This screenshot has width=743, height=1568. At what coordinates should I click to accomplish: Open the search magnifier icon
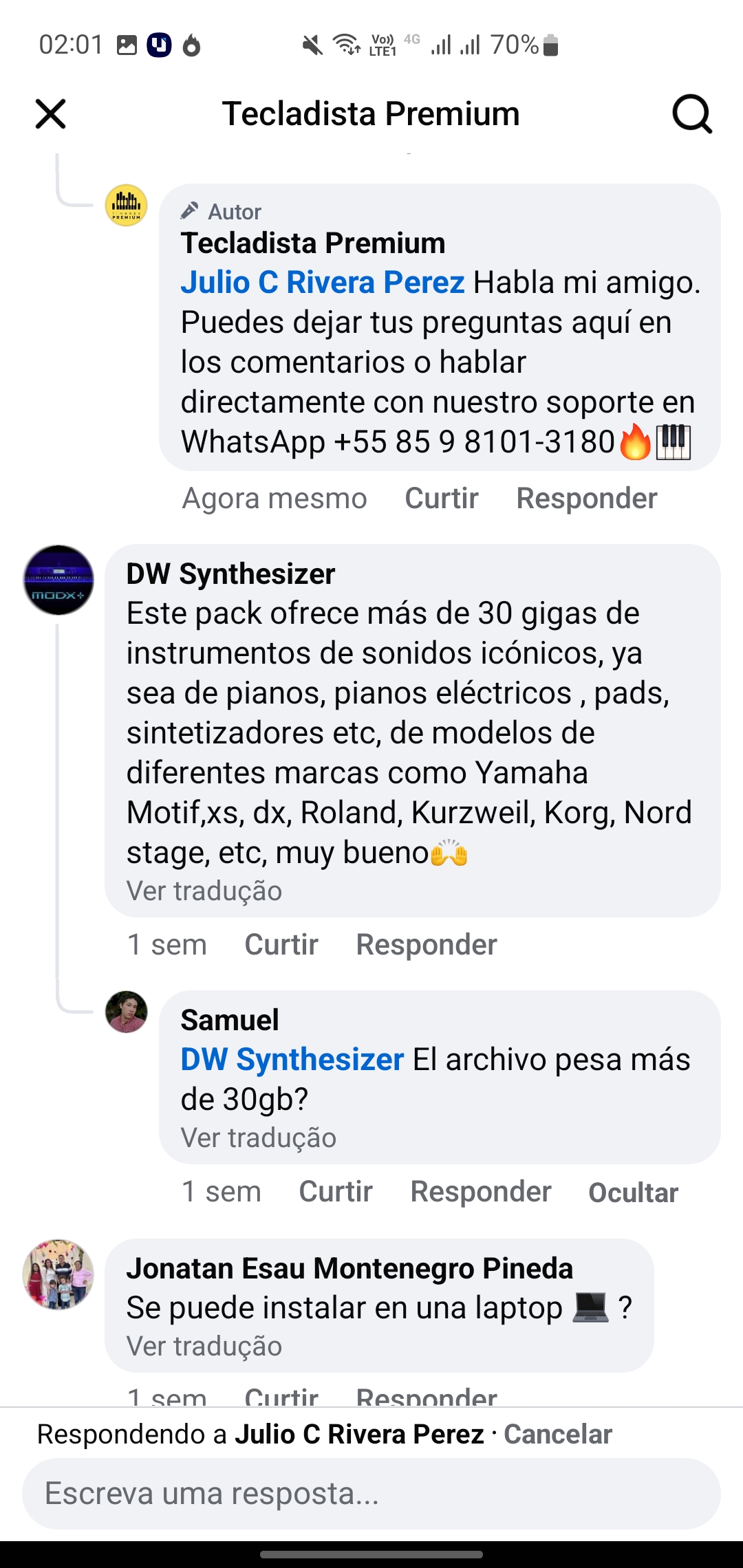coord(691,114)
